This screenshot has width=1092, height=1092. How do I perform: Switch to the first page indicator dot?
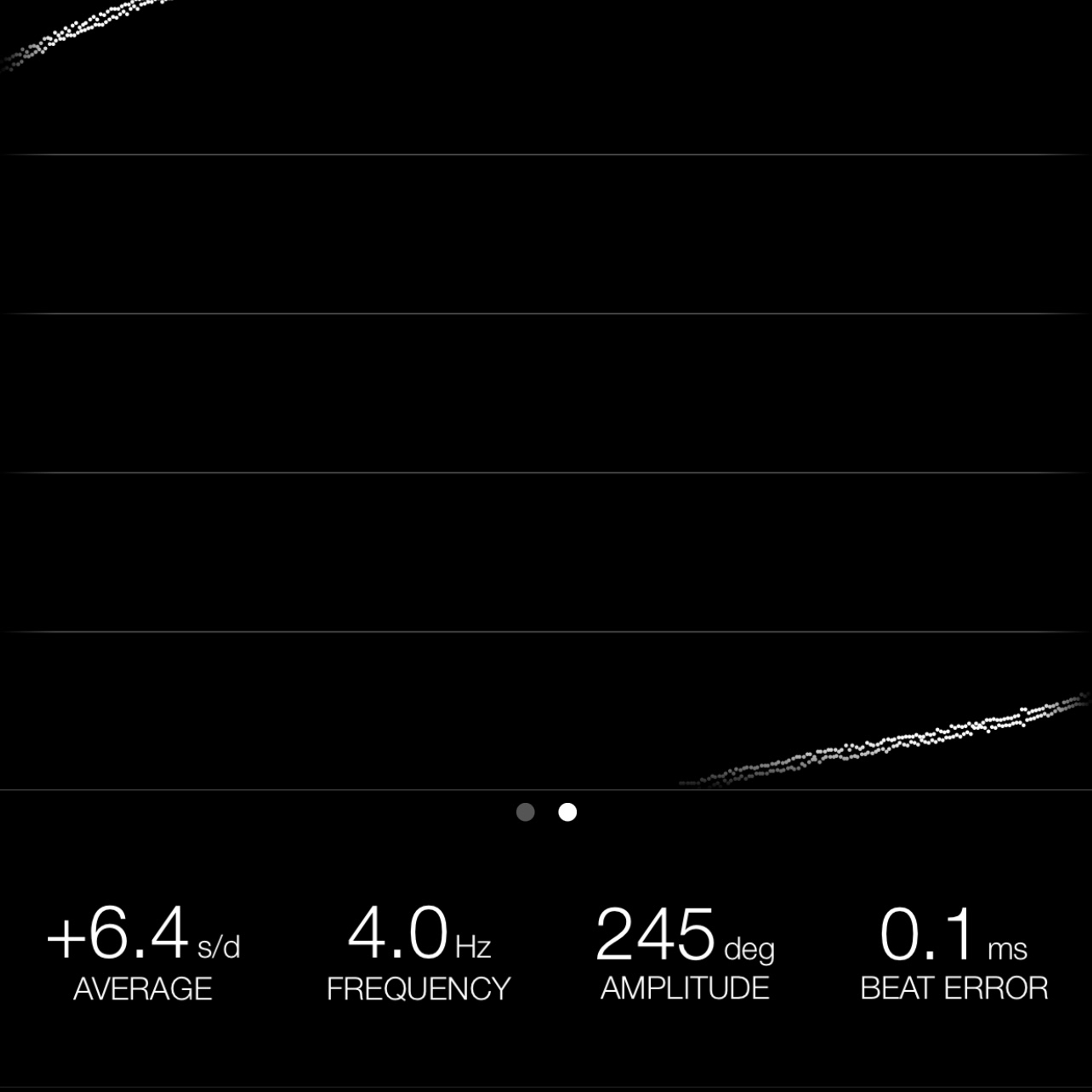click(x=525, y=812)
